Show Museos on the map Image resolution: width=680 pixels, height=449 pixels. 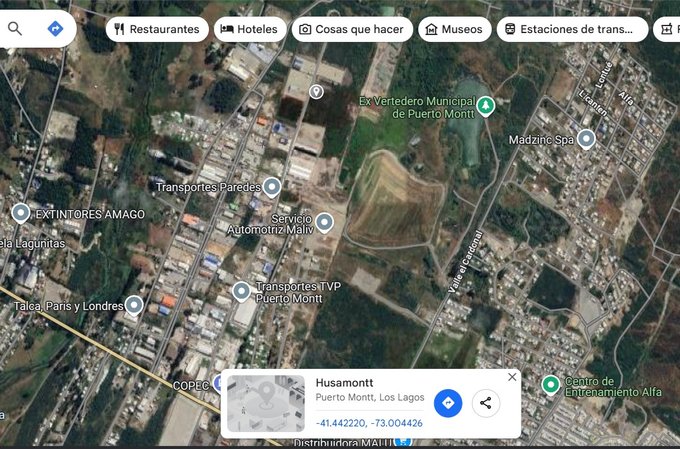(x=454, y=29)
